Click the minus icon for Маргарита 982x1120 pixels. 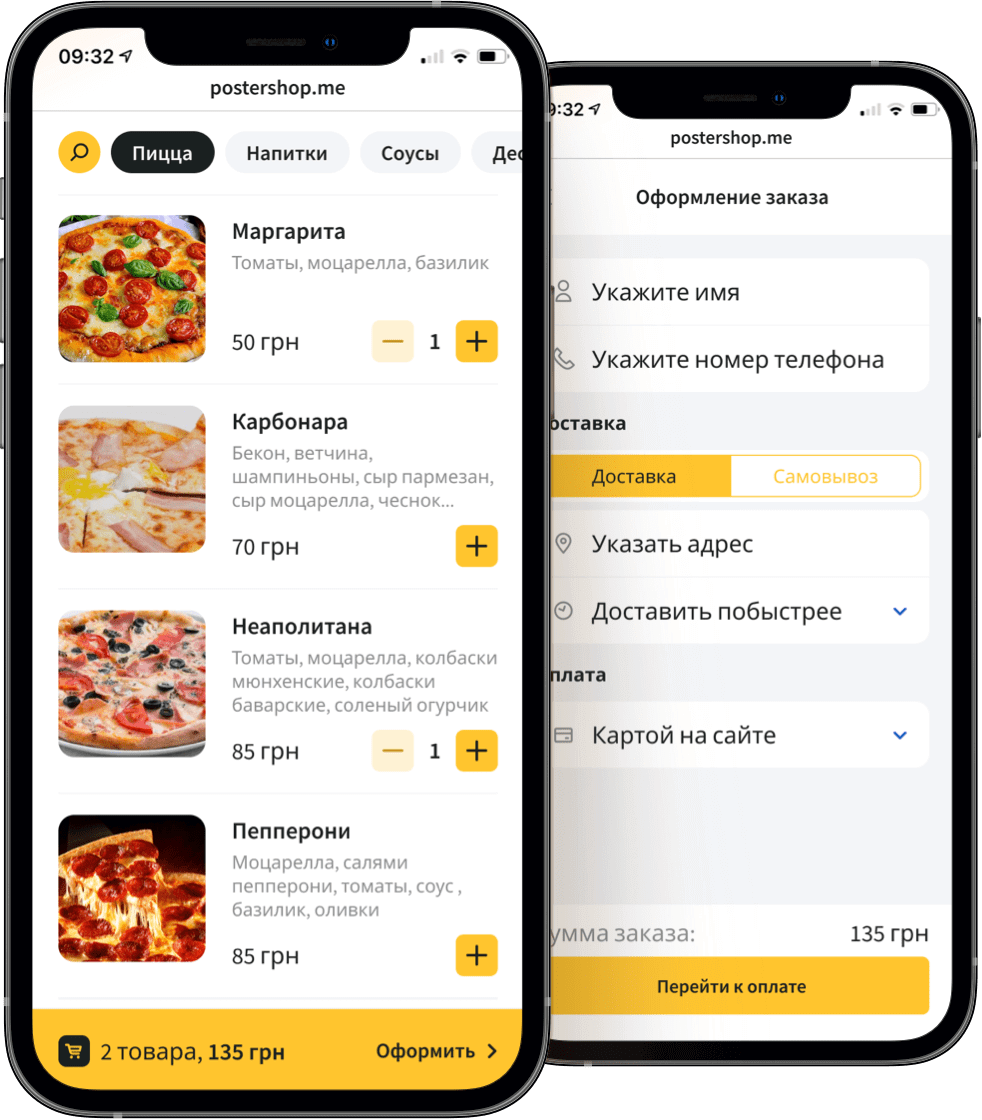pyautogui.click(x=392, y=341)
